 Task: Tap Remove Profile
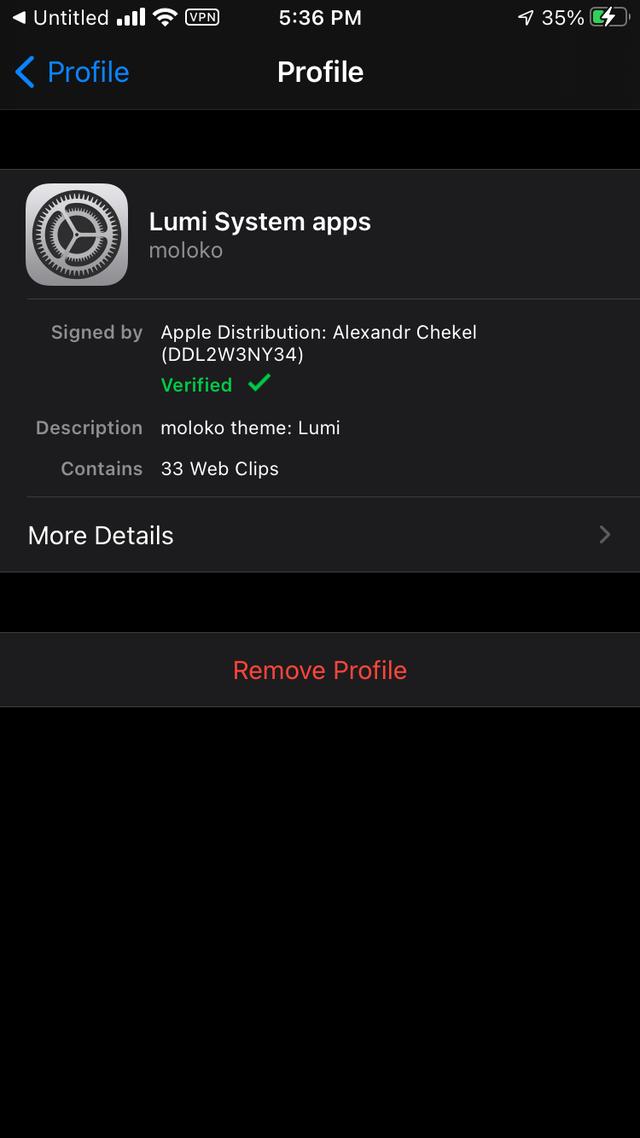coord(320,670)
